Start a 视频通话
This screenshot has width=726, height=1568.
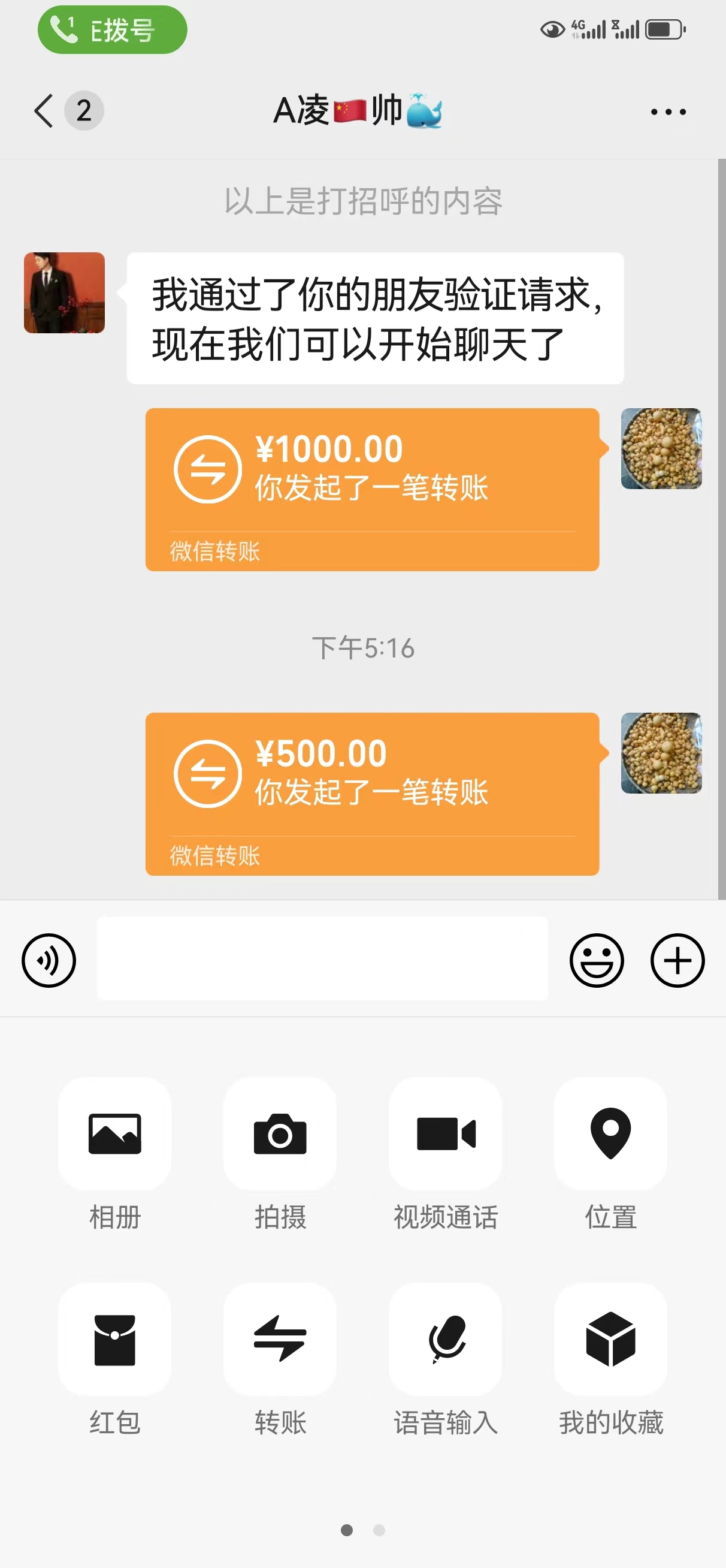[446, 1133]
